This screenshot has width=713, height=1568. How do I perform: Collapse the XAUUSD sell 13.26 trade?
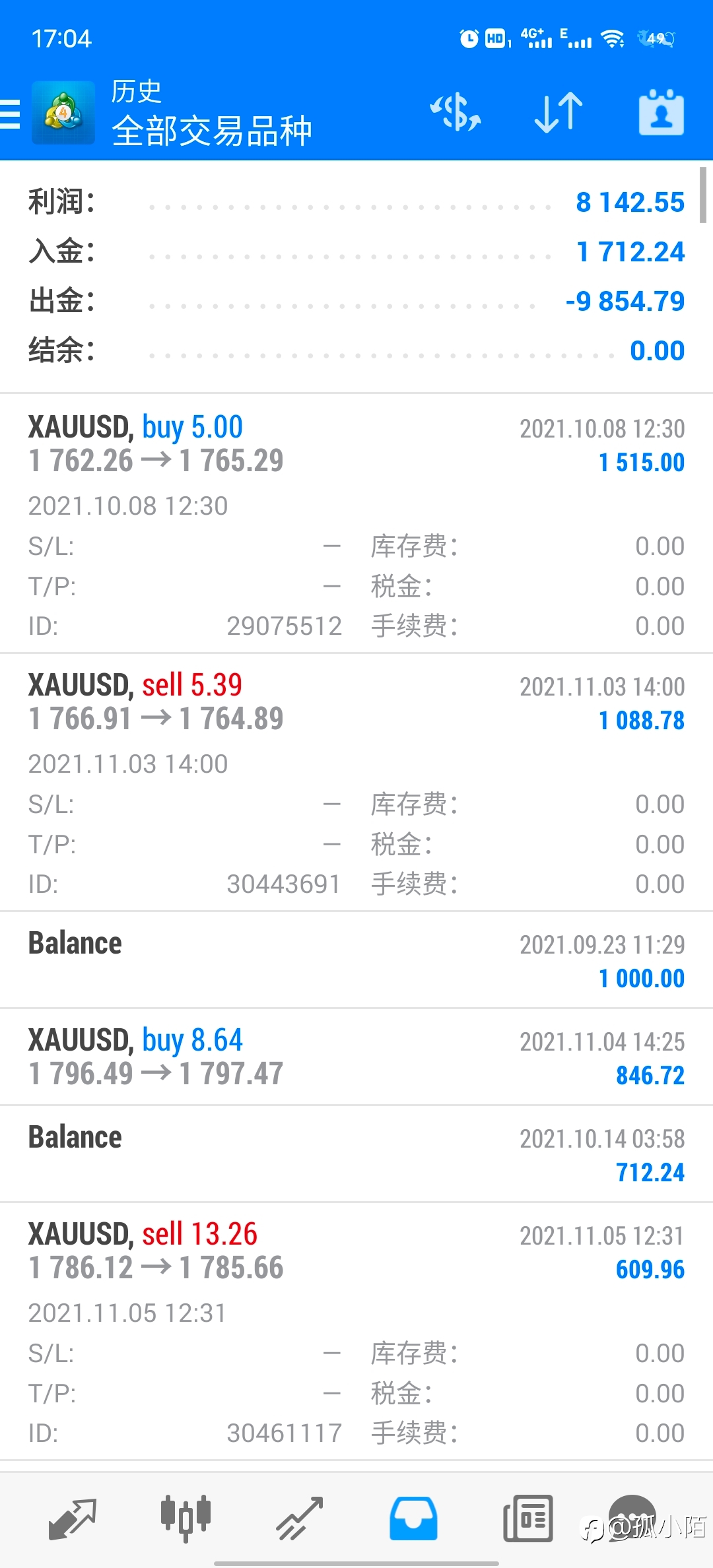356,1331
